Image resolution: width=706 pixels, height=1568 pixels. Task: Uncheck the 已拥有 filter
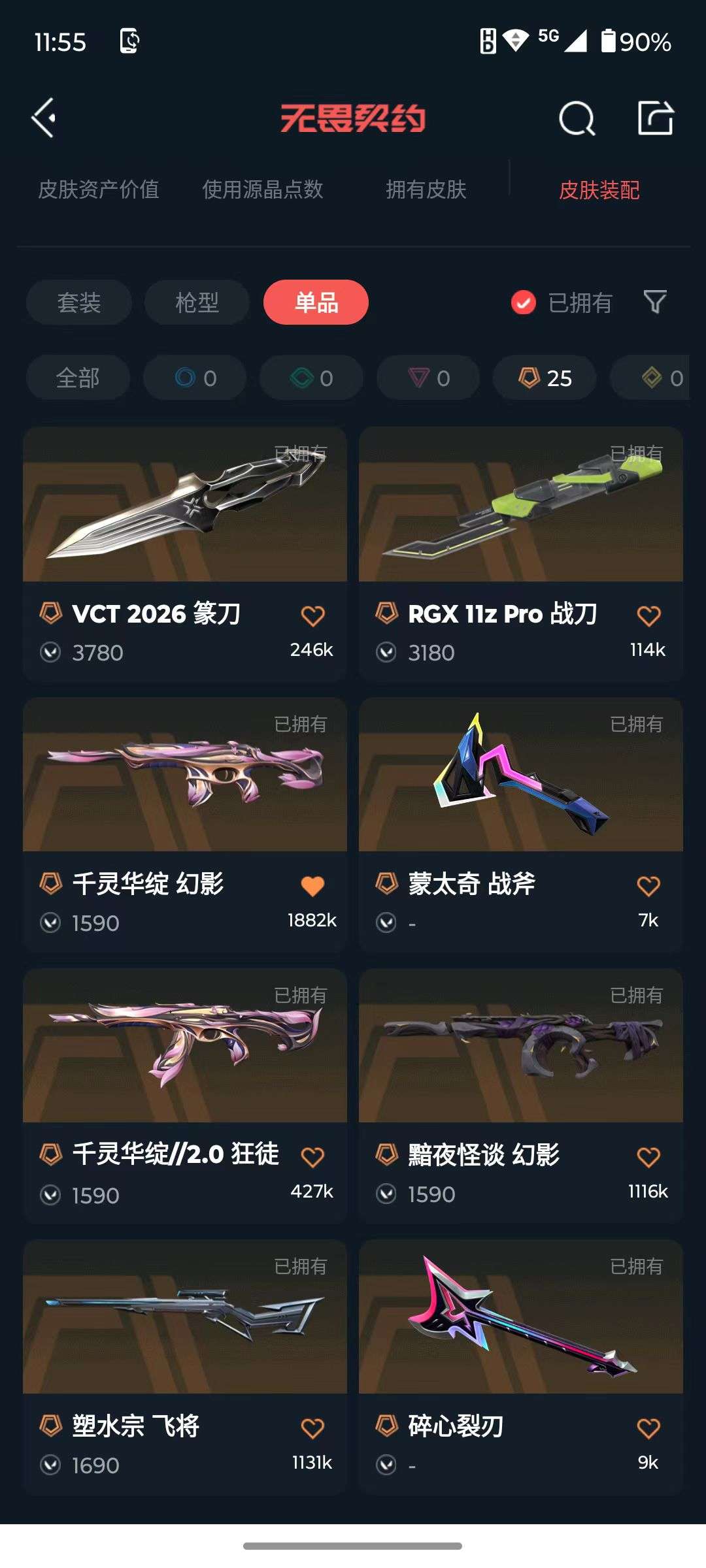524,302
